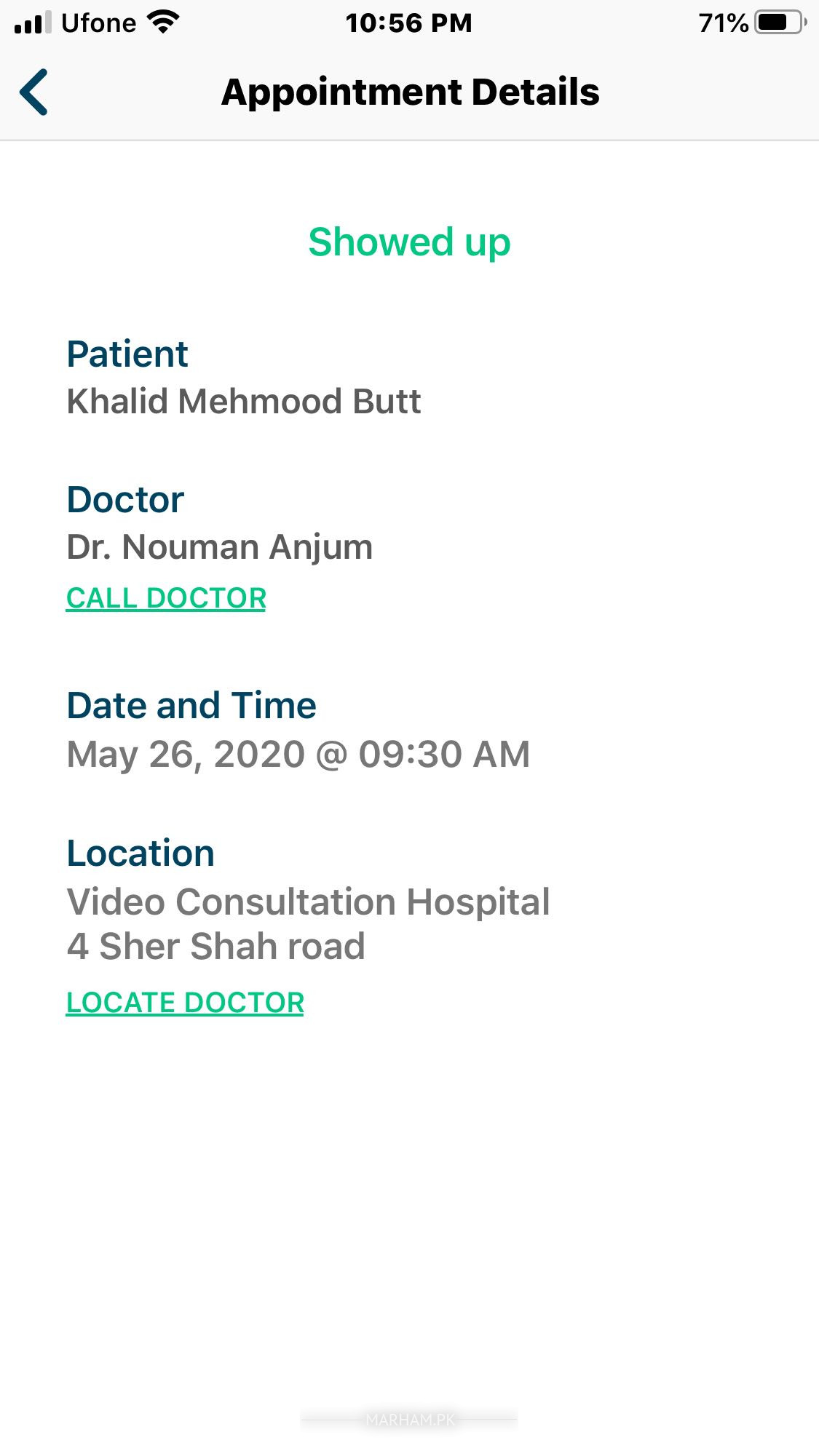Tap the CALL DOCTOR link
The width and height of the screenshot is (819, 1456).
(x=166, y=598)
